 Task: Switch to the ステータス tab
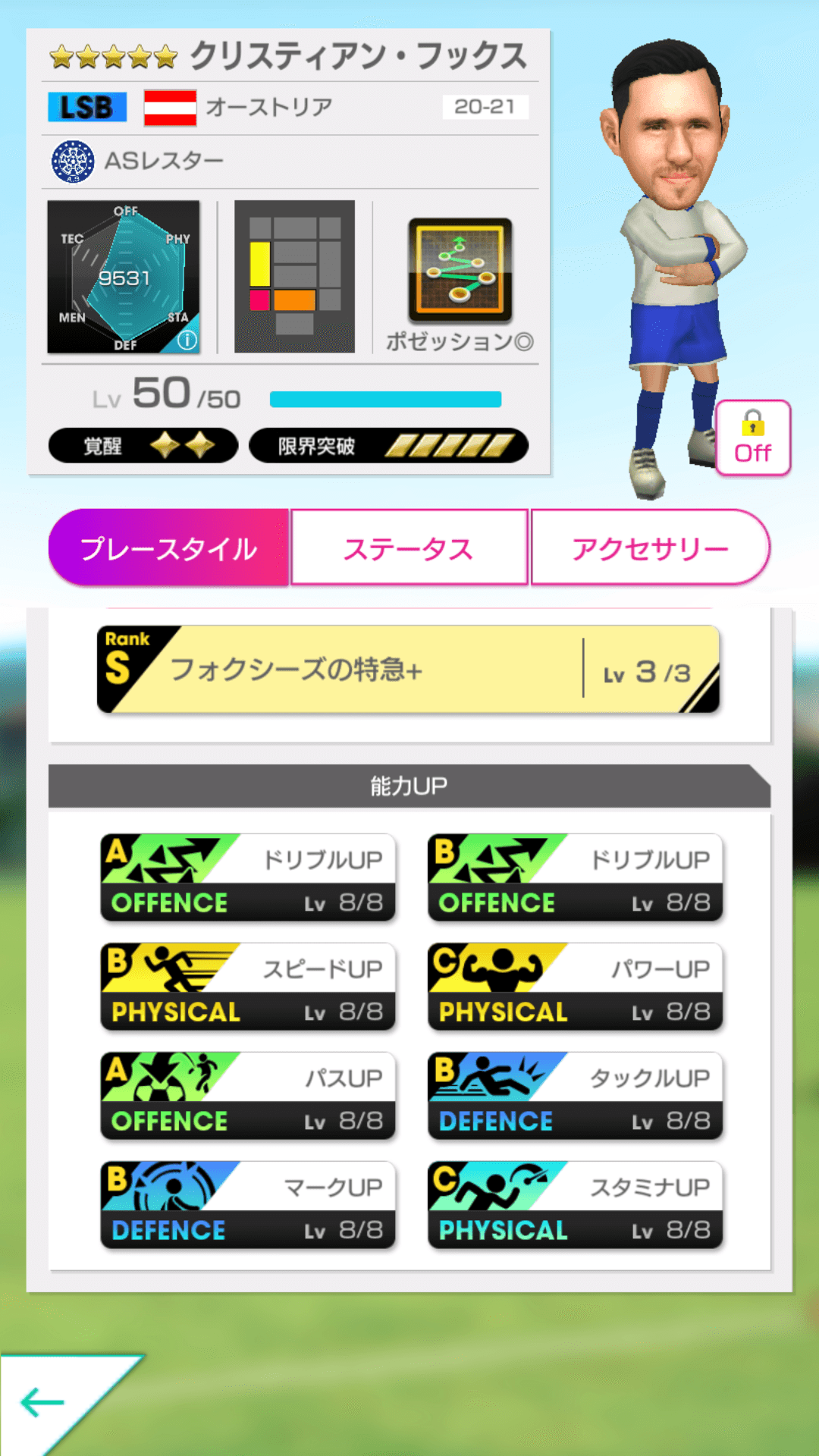[x=409, y=547]
